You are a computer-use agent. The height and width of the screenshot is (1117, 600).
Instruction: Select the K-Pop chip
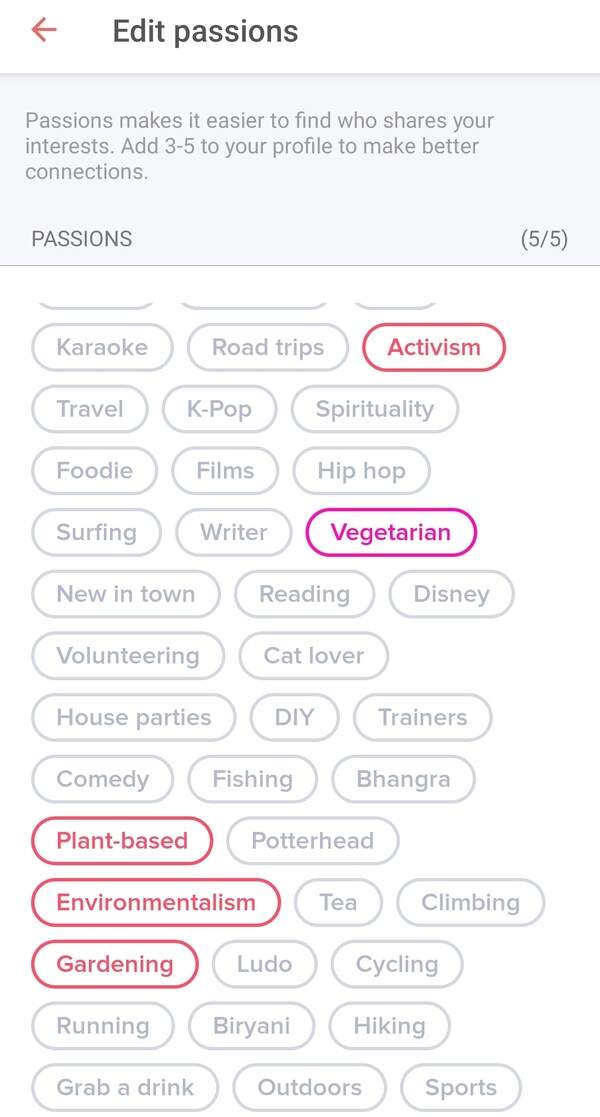click(219, 409)
